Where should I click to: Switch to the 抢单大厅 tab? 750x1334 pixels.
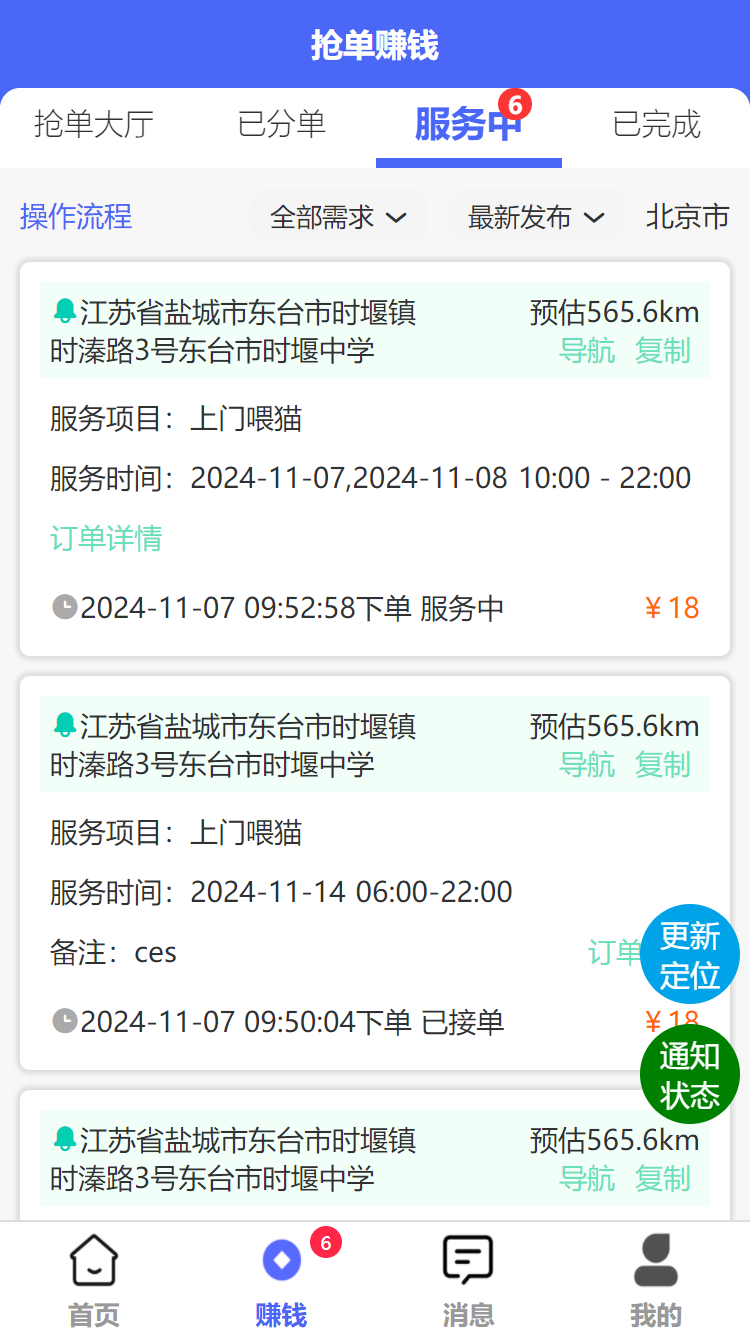click(94, 124)
